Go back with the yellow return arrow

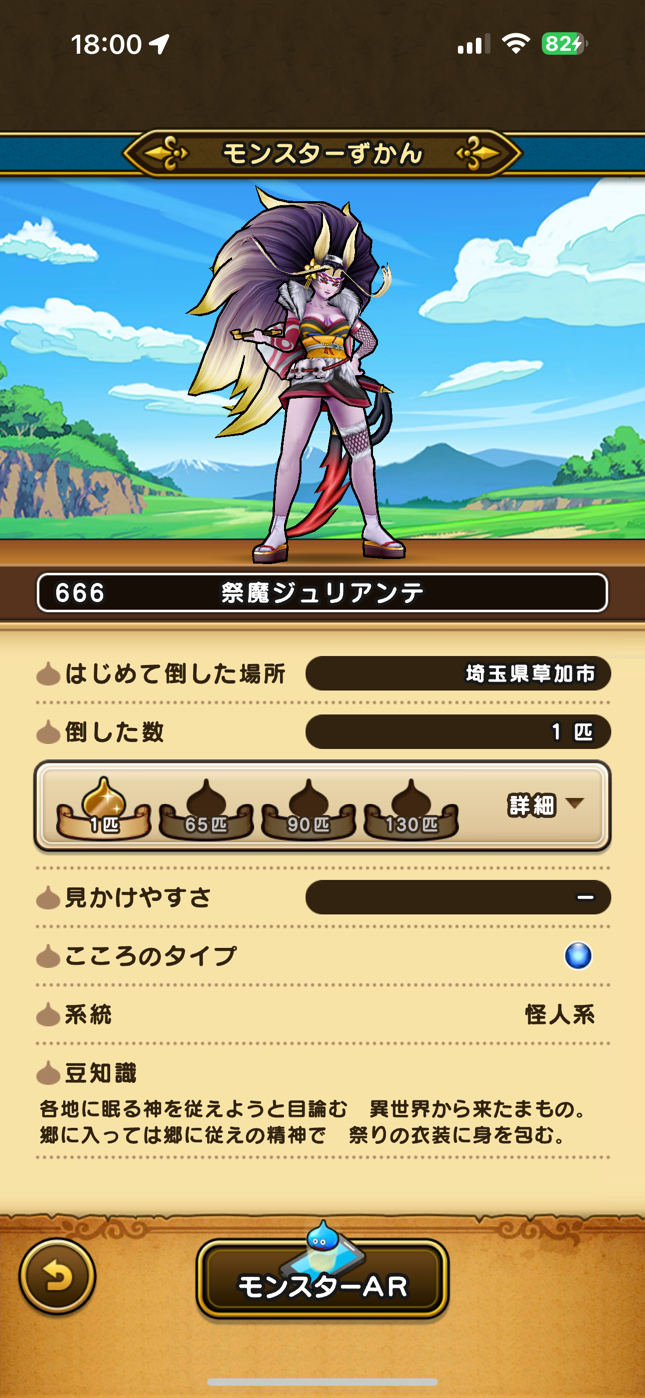[57, 1276]
